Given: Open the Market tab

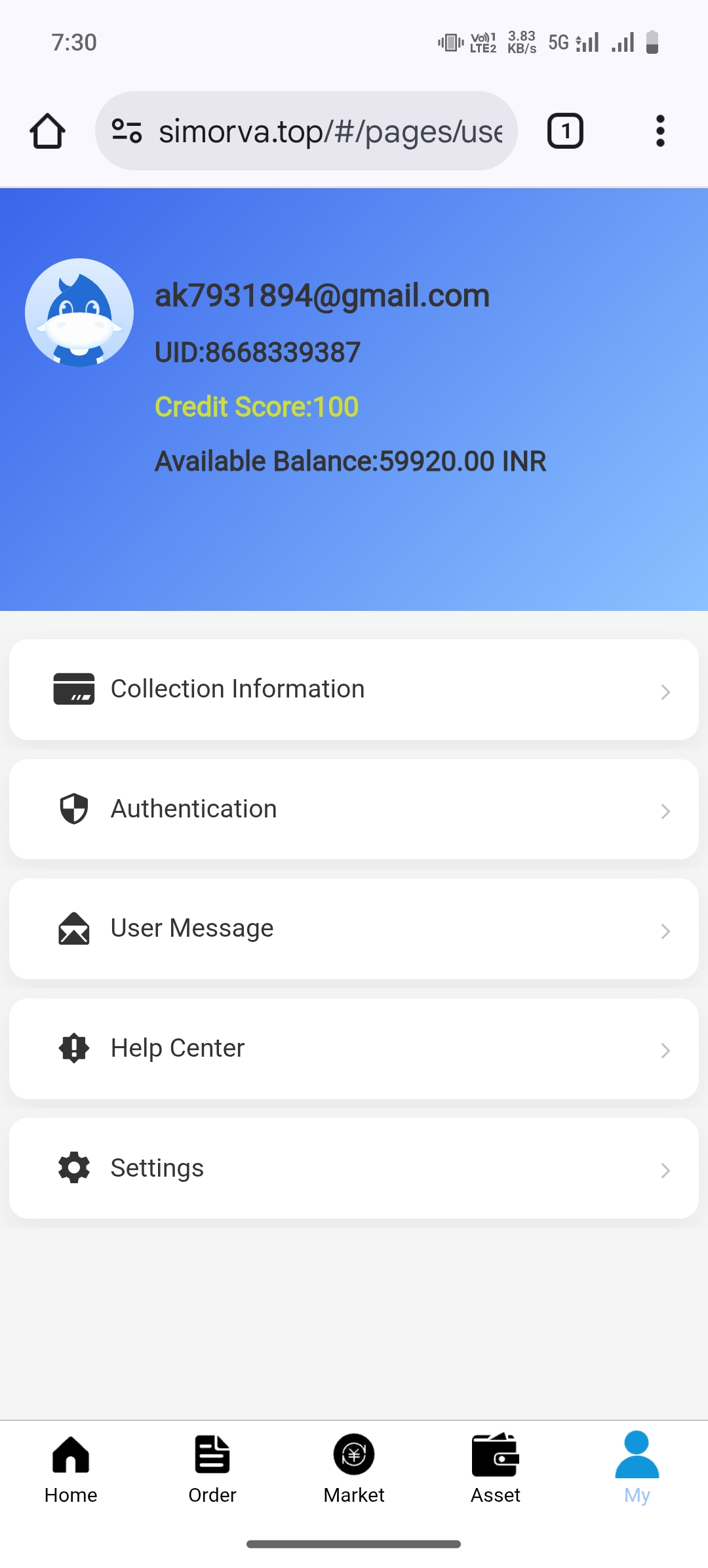Looking at the screenshot, I should coord(354,1468).
